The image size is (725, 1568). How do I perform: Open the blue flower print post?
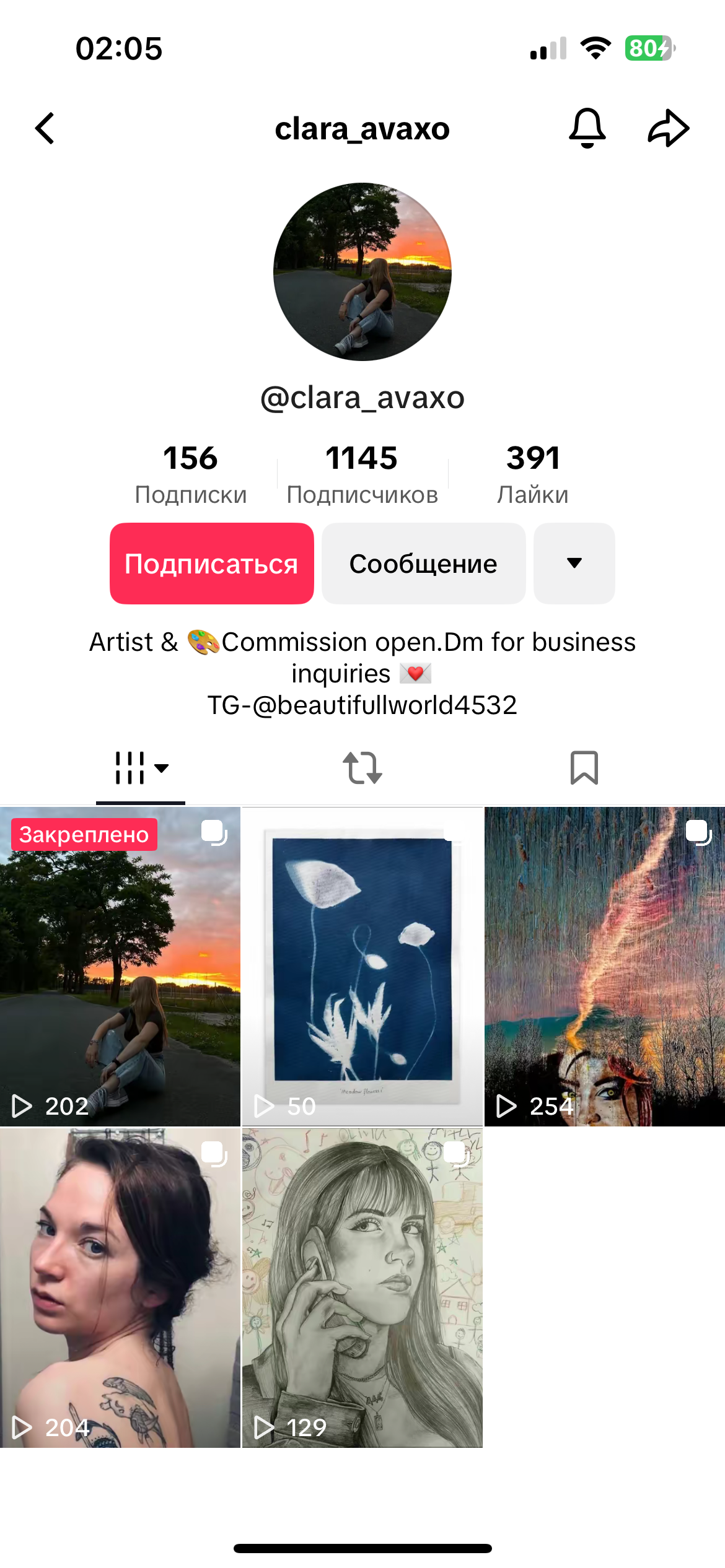(362, 966)
